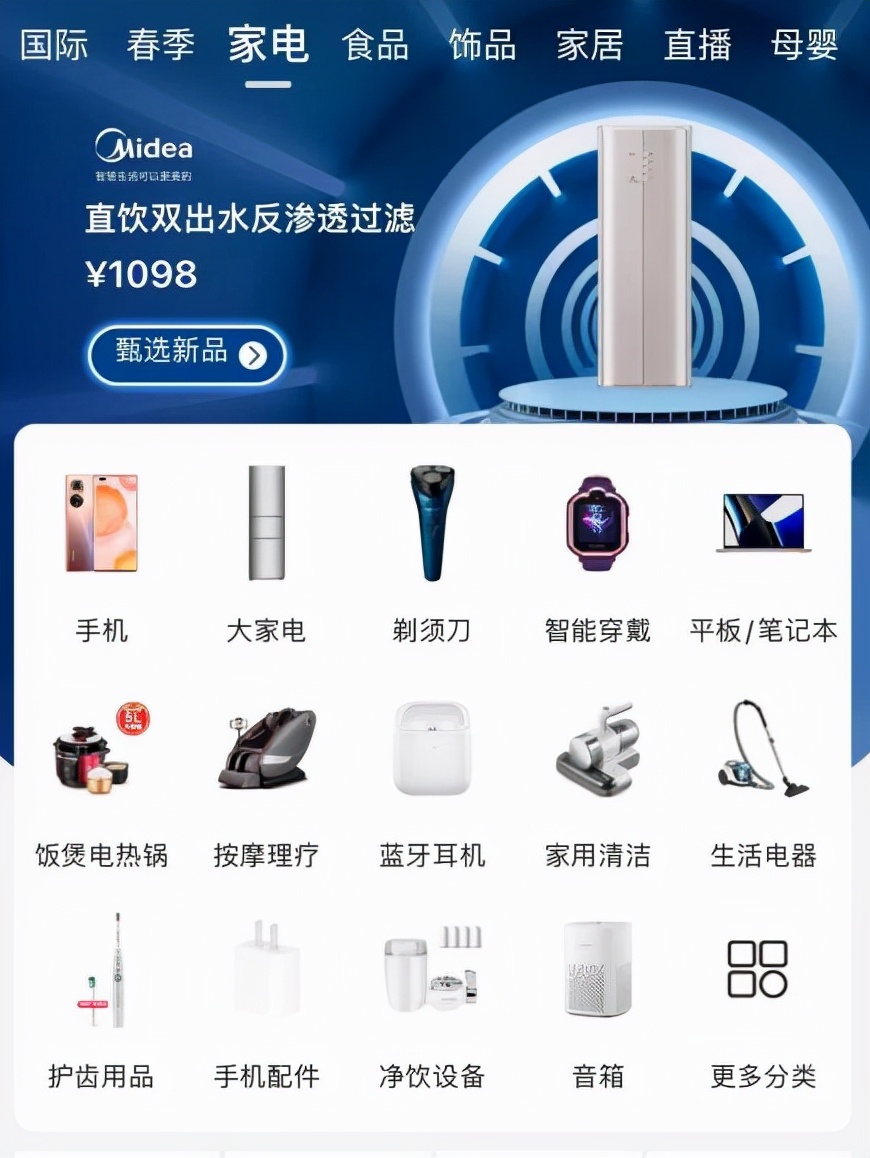Switch to the 母婴 tab
Viewport: 870px width, 1158px height.
[x=806, y=45]
